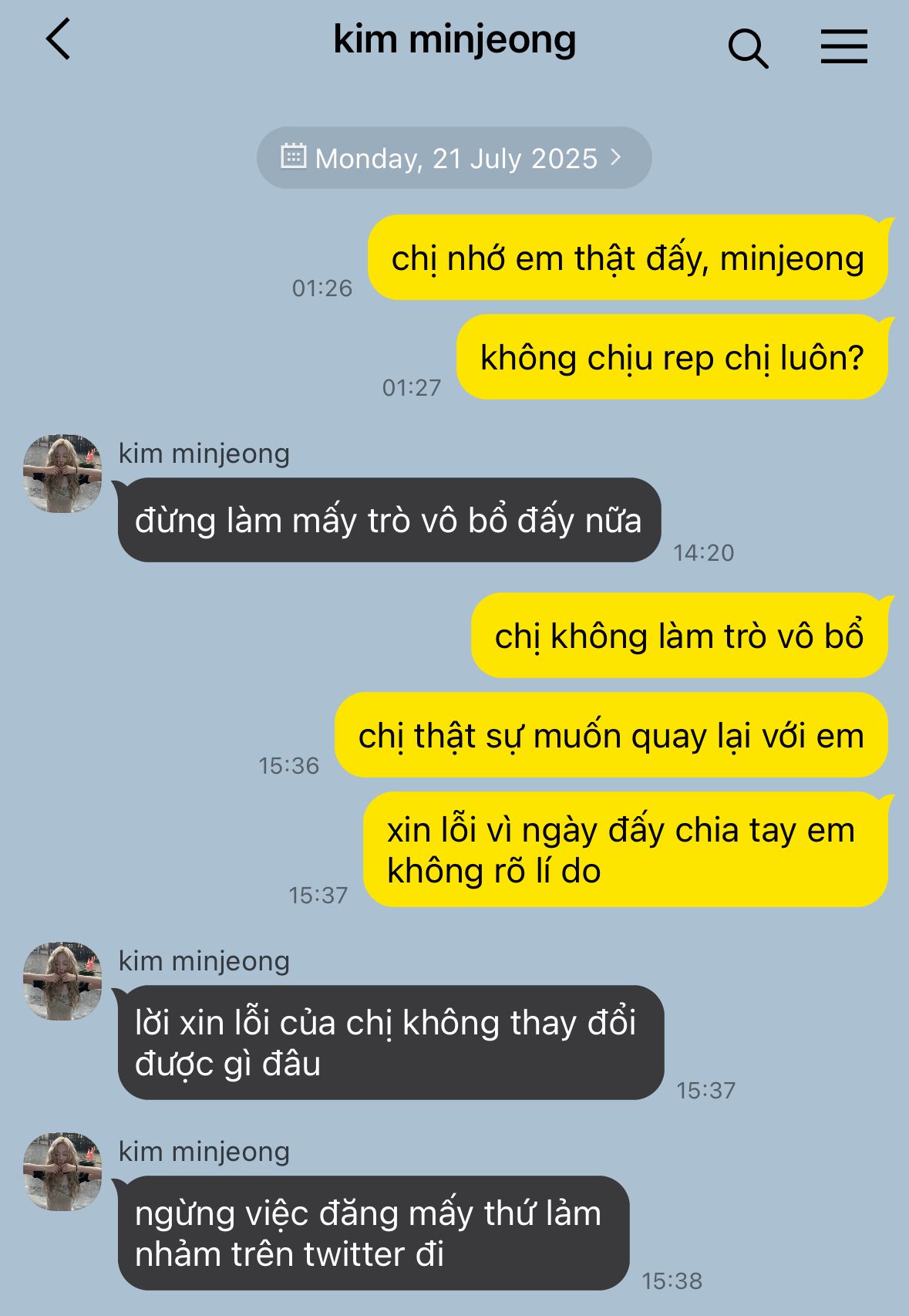View the avatar beside the 'đừng làm mấy trò' message
This screenshot has width=909, height=1316.
(x=62, y=474)
